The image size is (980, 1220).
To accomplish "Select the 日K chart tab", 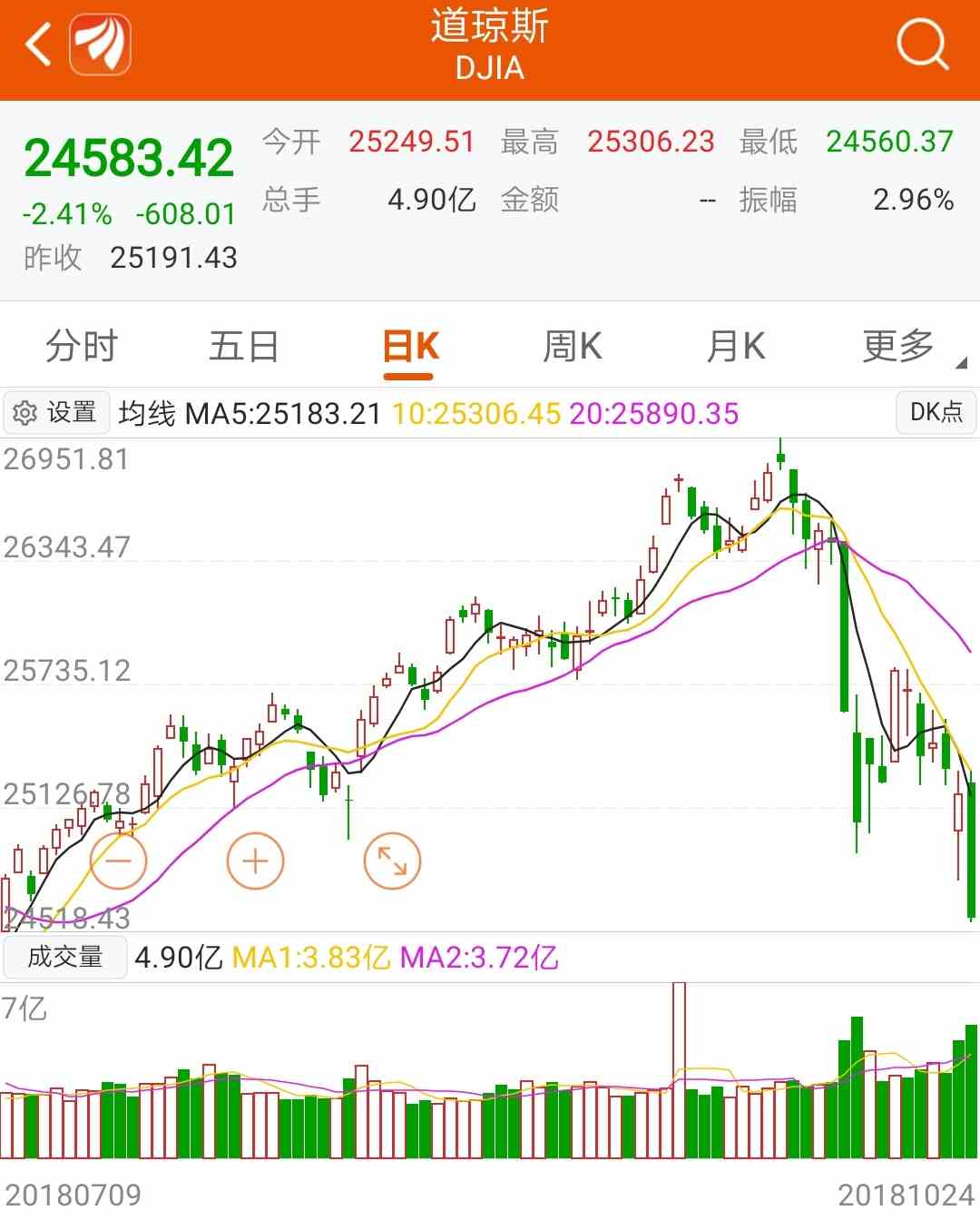I will tap(409, 347).
